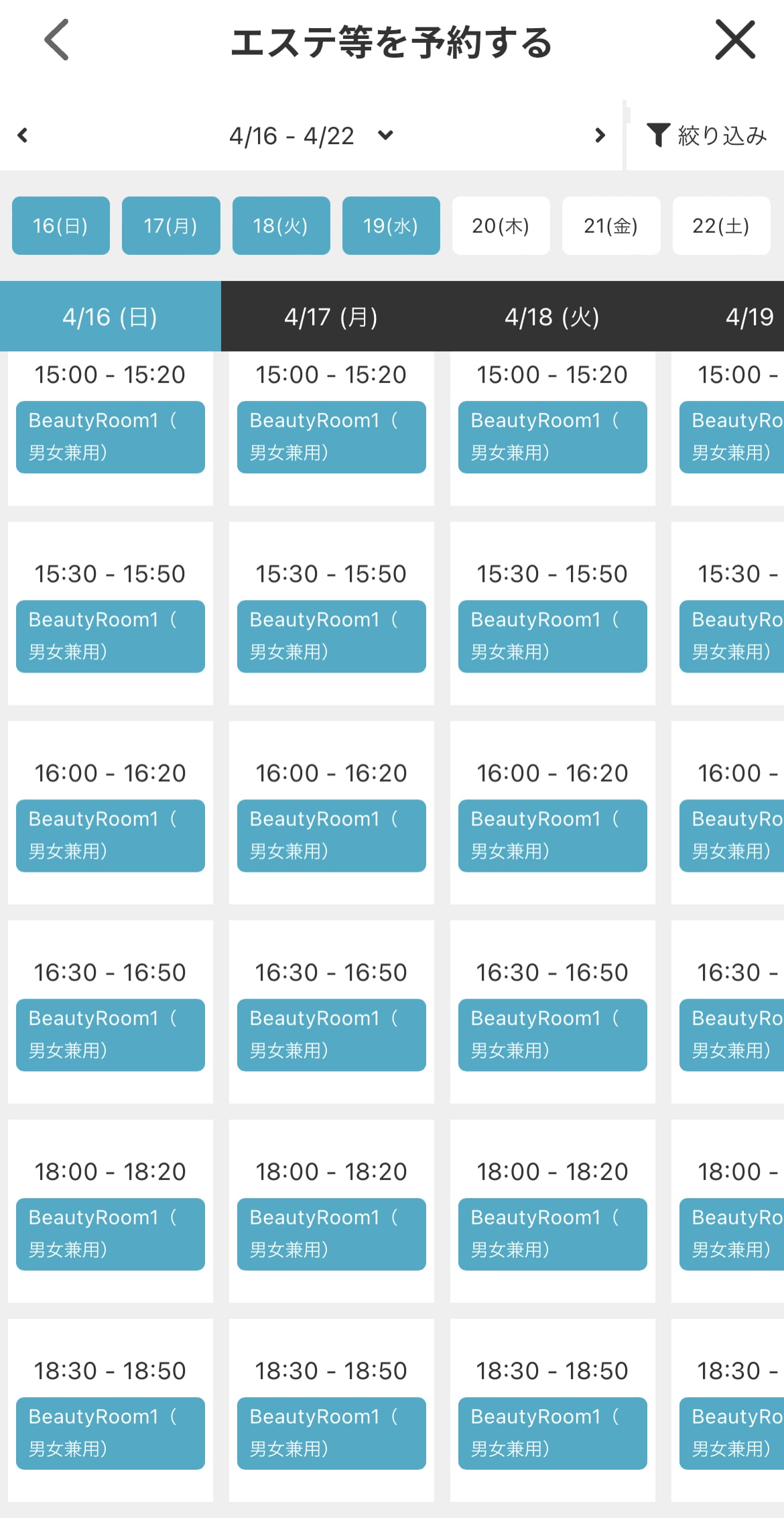Viewport: 784px width, 1518px height.
Task: Expand the 4/16 - 4/22 date range dropdown
Action: tap(311, 136)
